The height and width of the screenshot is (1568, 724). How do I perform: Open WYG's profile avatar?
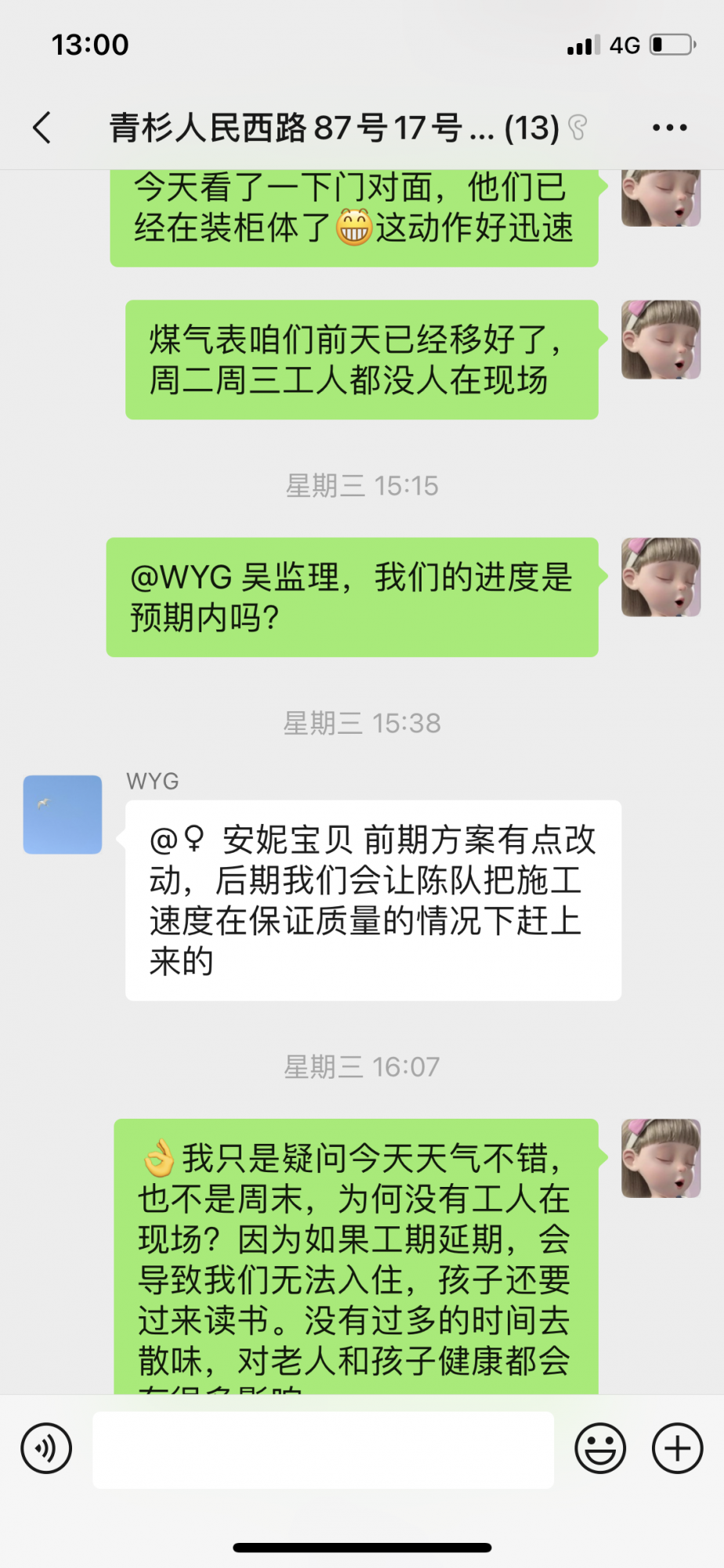click(x=63, y=815)
